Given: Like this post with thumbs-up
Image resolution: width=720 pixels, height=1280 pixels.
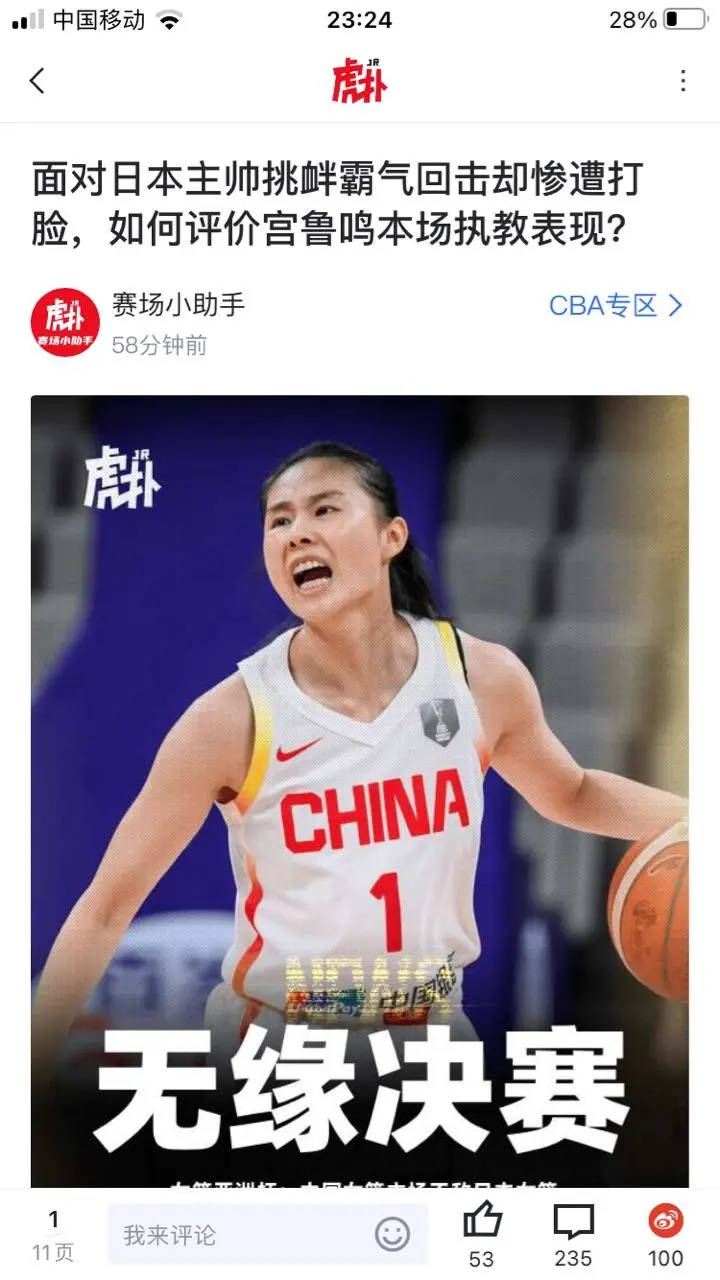Looking at the screenshot, I should point(482,1224).
